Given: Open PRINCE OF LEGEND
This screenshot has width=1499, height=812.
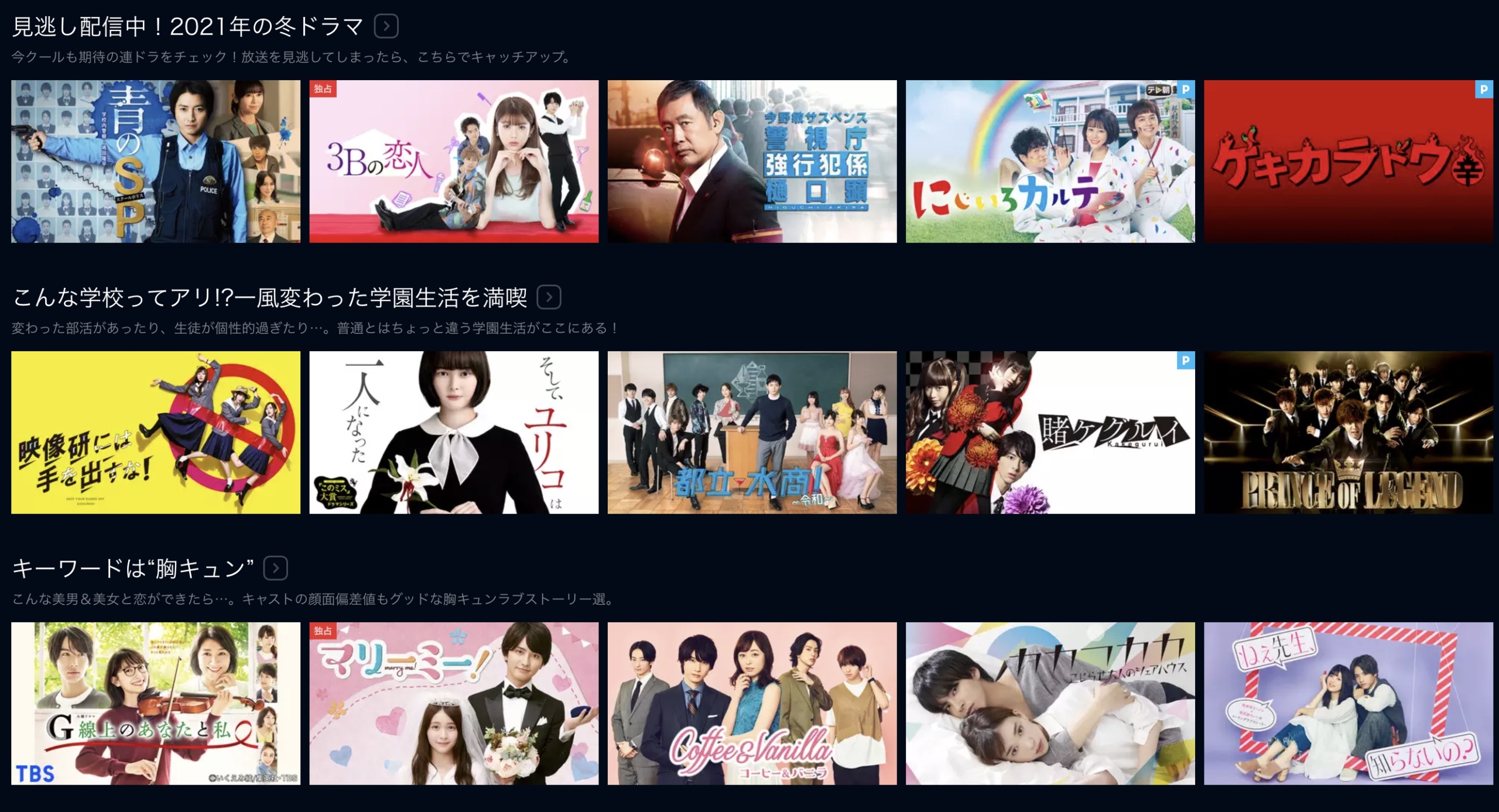Looking at the screenshot, I should [x=1348, y=433].
